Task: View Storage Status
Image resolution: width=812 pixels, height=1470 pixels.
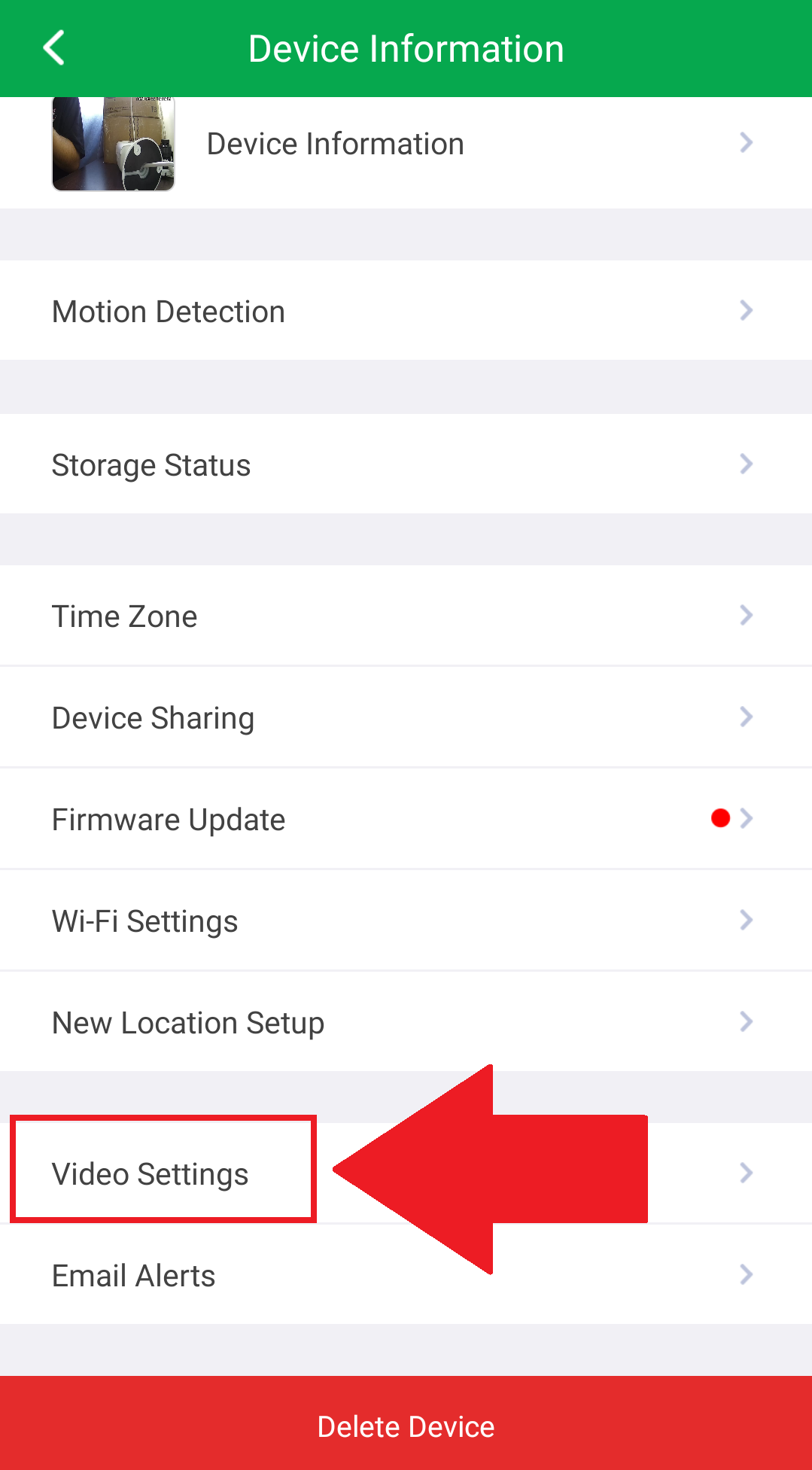Action: (406, 465)
